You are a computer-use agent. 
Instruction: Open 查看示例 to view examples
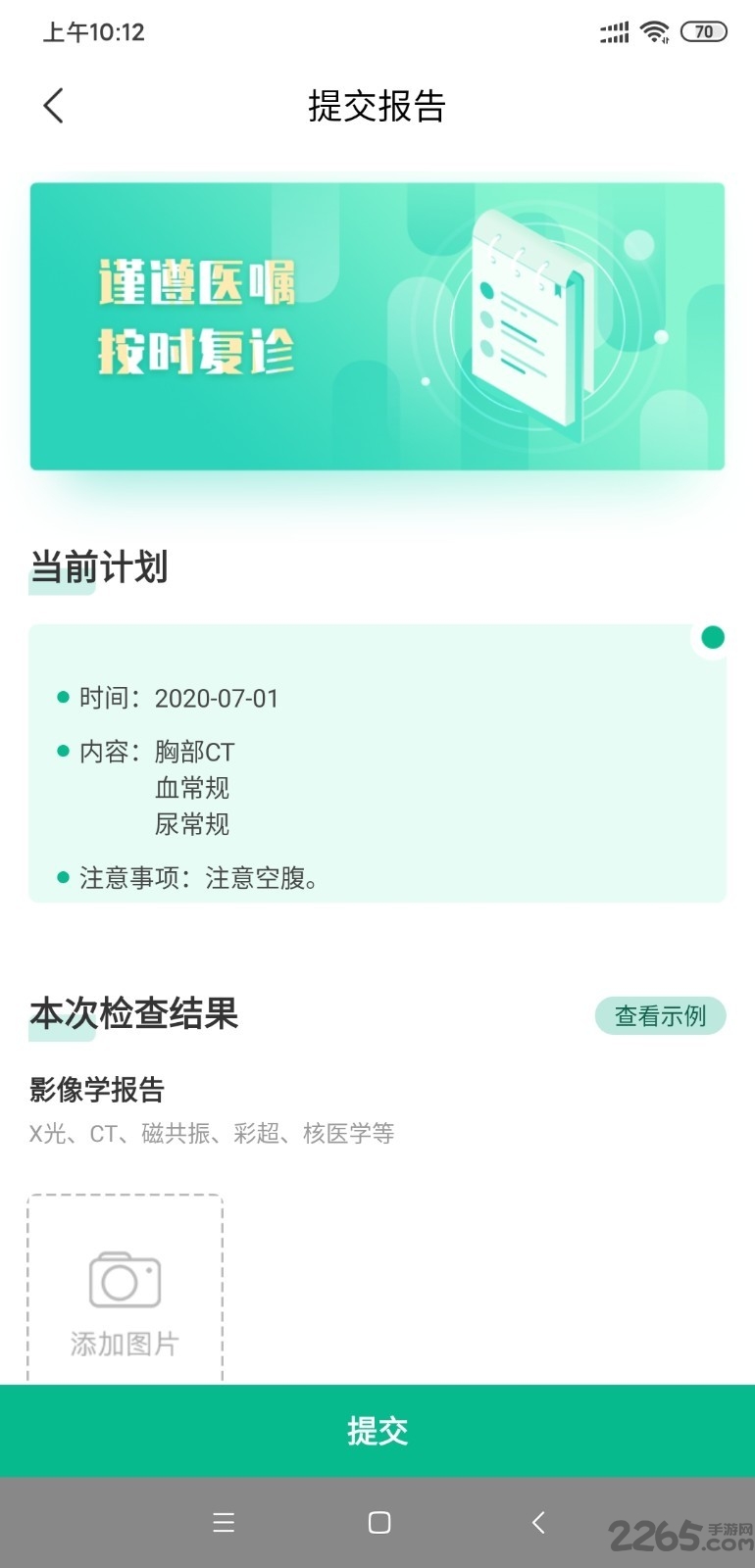point(661,1016)
